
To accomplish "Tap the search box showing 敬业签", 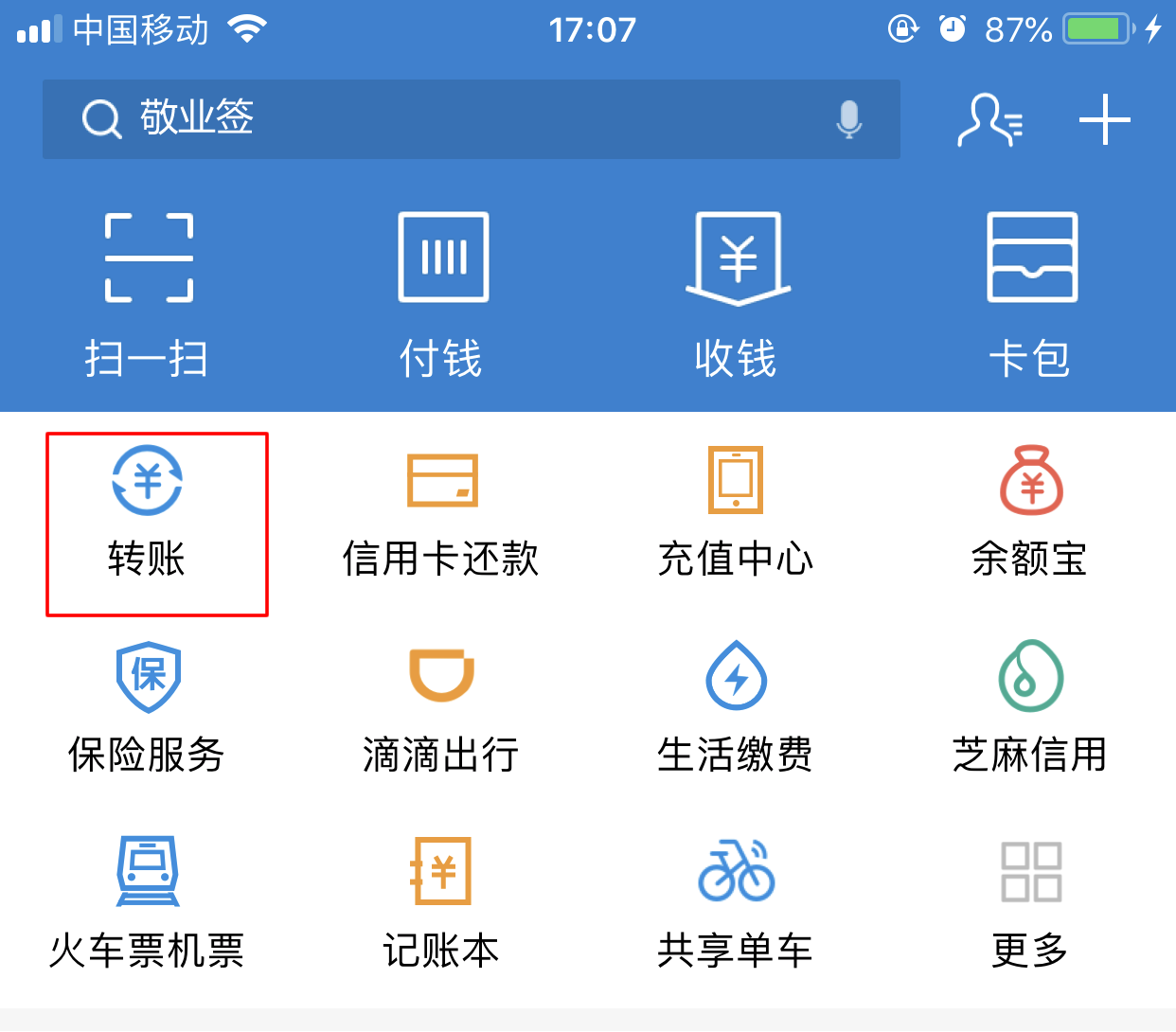I will (454, 119).
